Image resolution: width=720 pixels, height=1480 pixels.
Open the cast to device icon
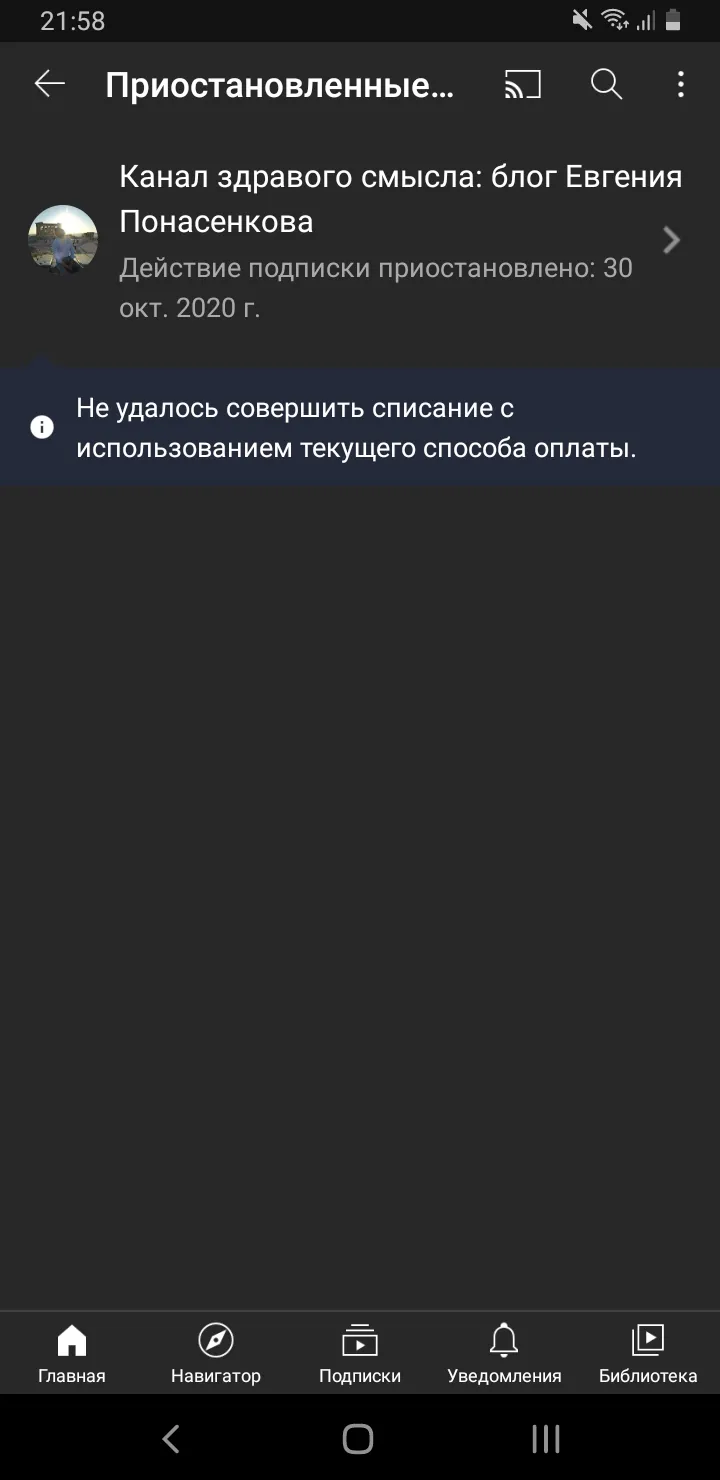click(x=522, y=85)
